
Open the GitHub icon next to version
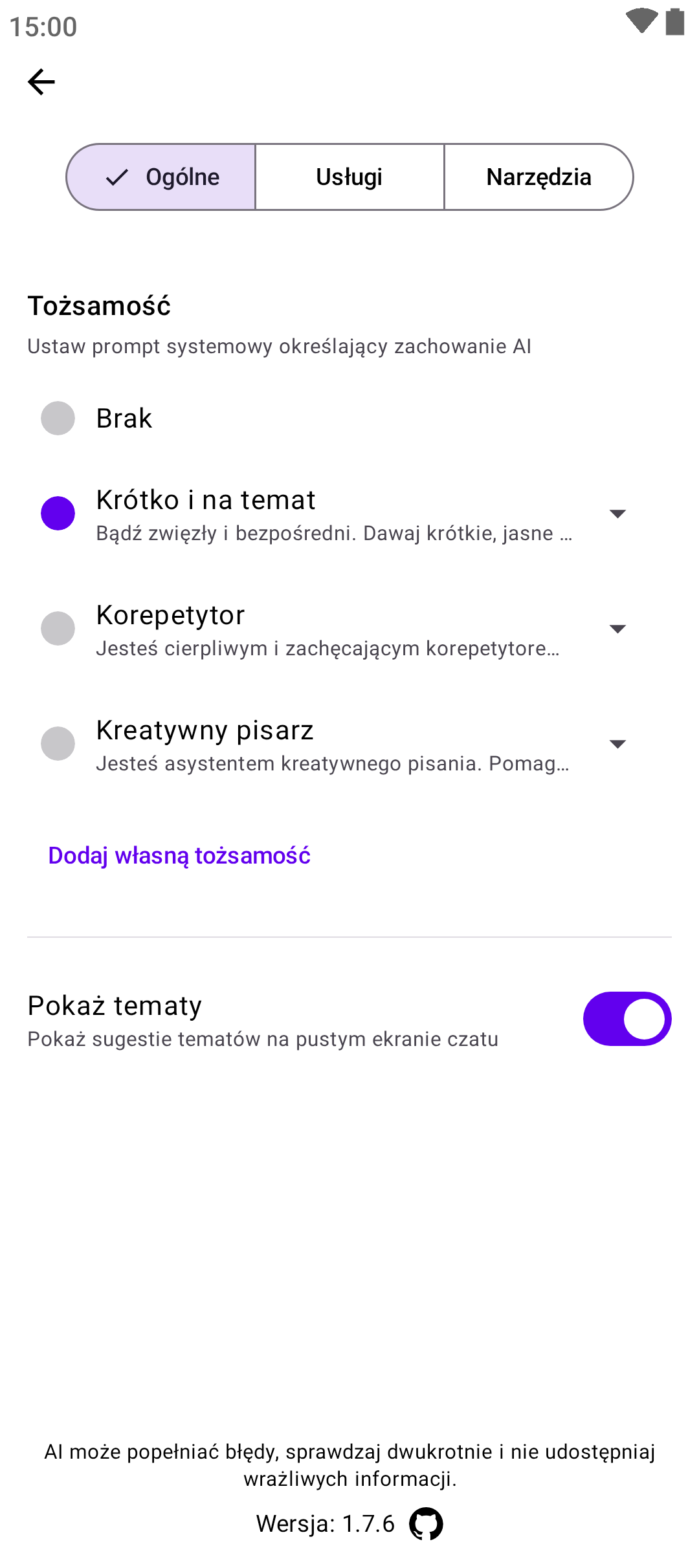(426, 1524)
